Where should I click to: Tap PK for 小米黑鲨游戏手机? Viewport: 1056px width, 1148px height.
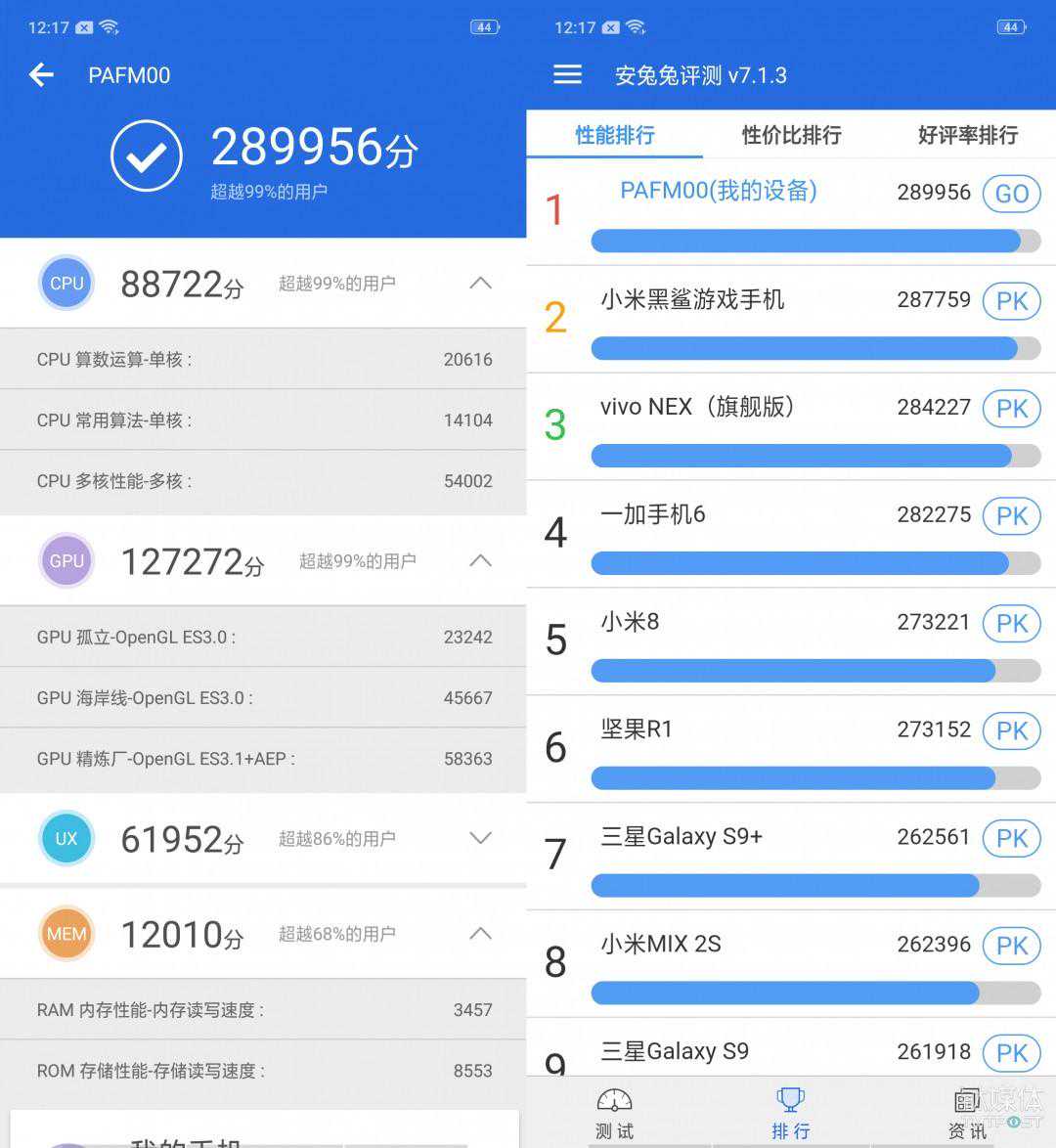click(1011, 301)
